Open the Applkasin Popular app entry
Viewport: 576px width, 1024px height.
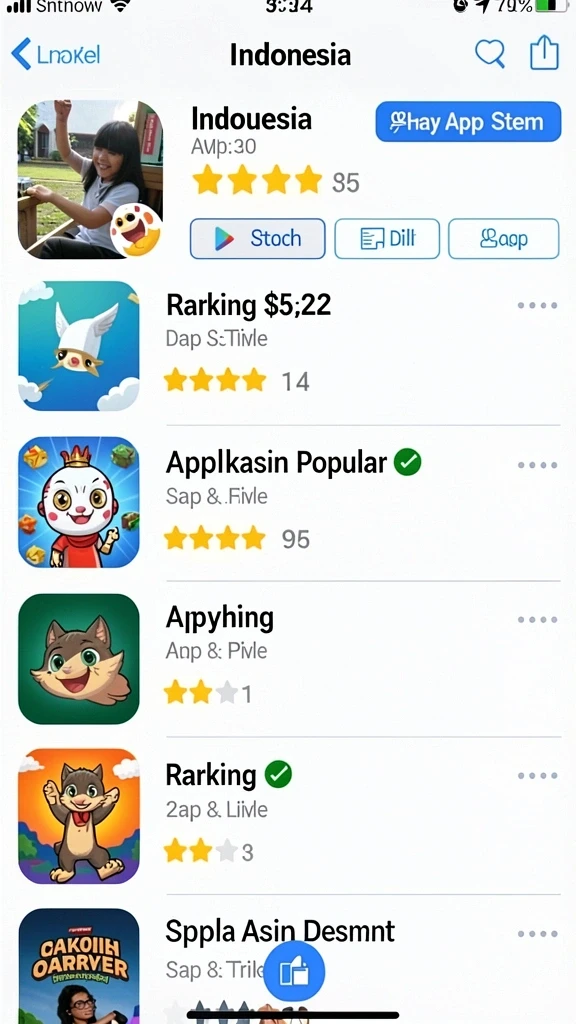pyautogui.click(x=288, y=502)
